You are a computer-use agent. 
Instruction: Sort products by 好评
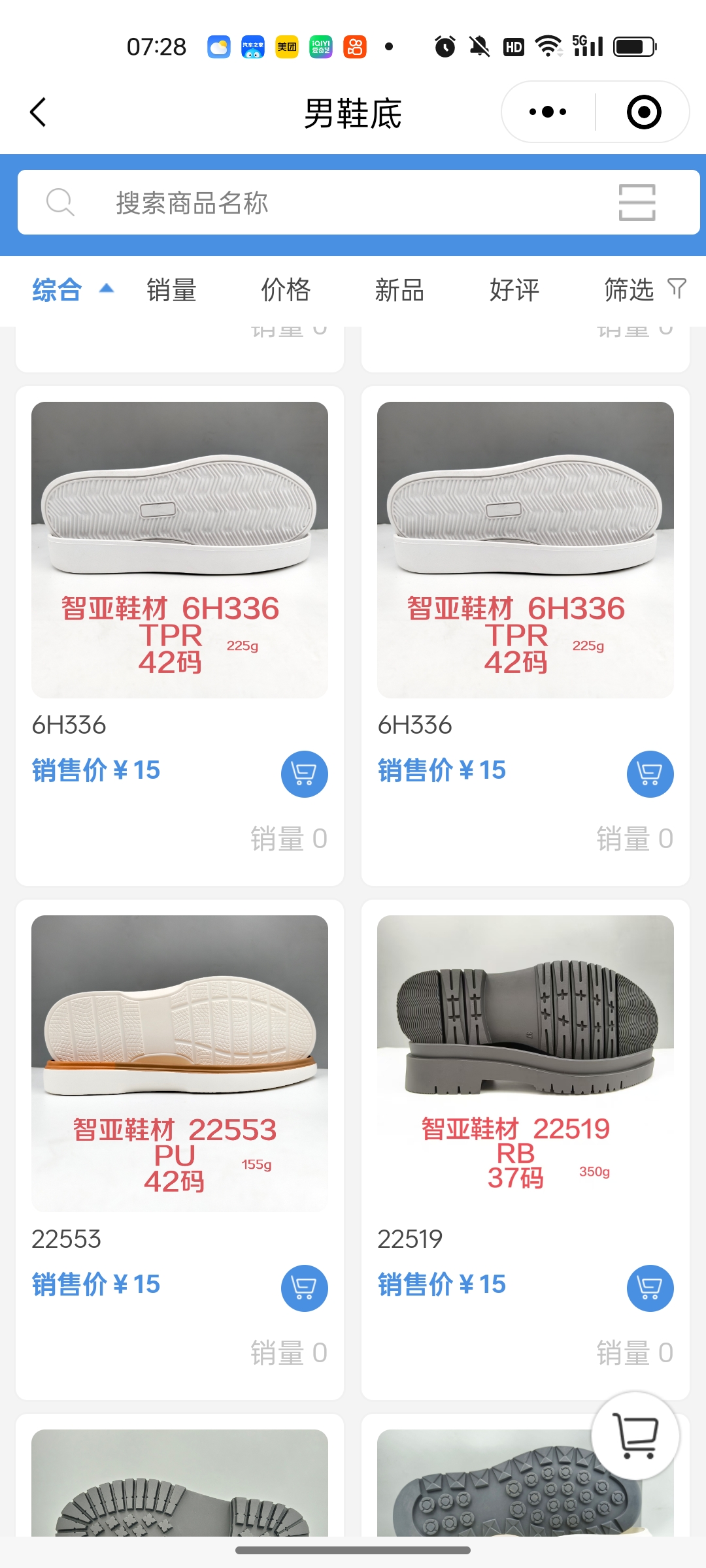[x=514, y=290]
